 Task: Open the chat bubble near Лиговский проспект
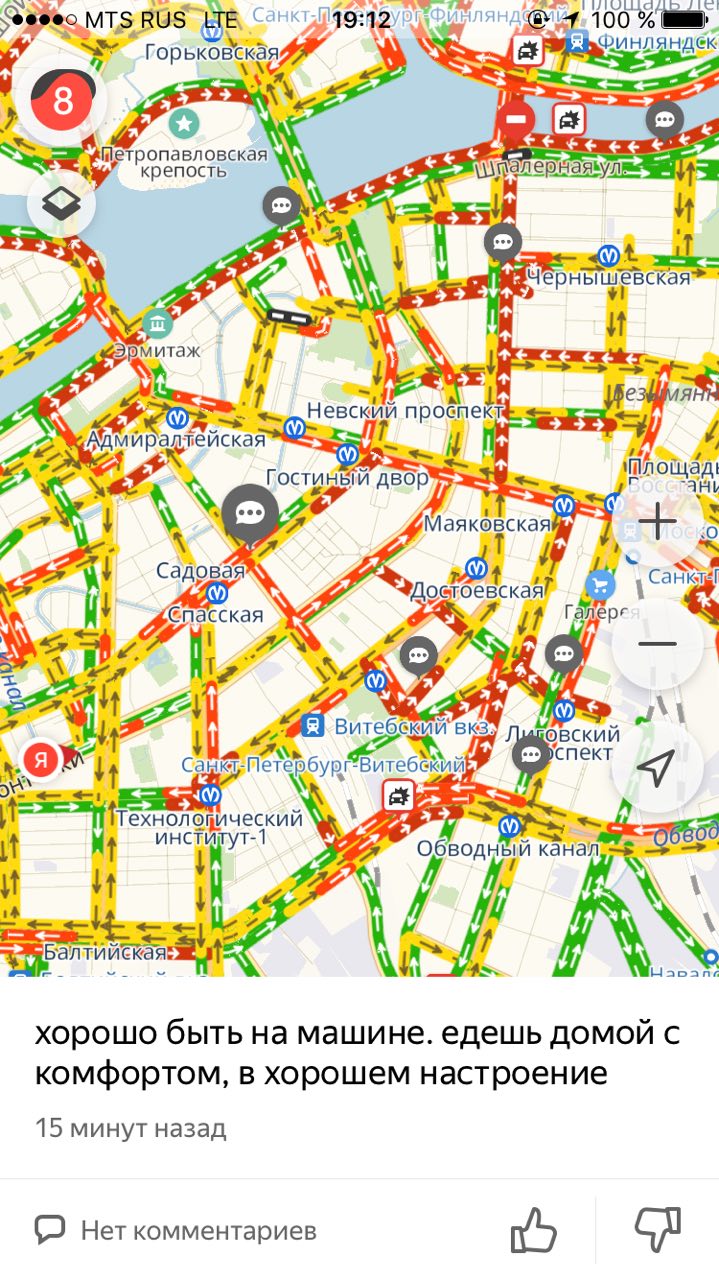click(x=530, y=755)
